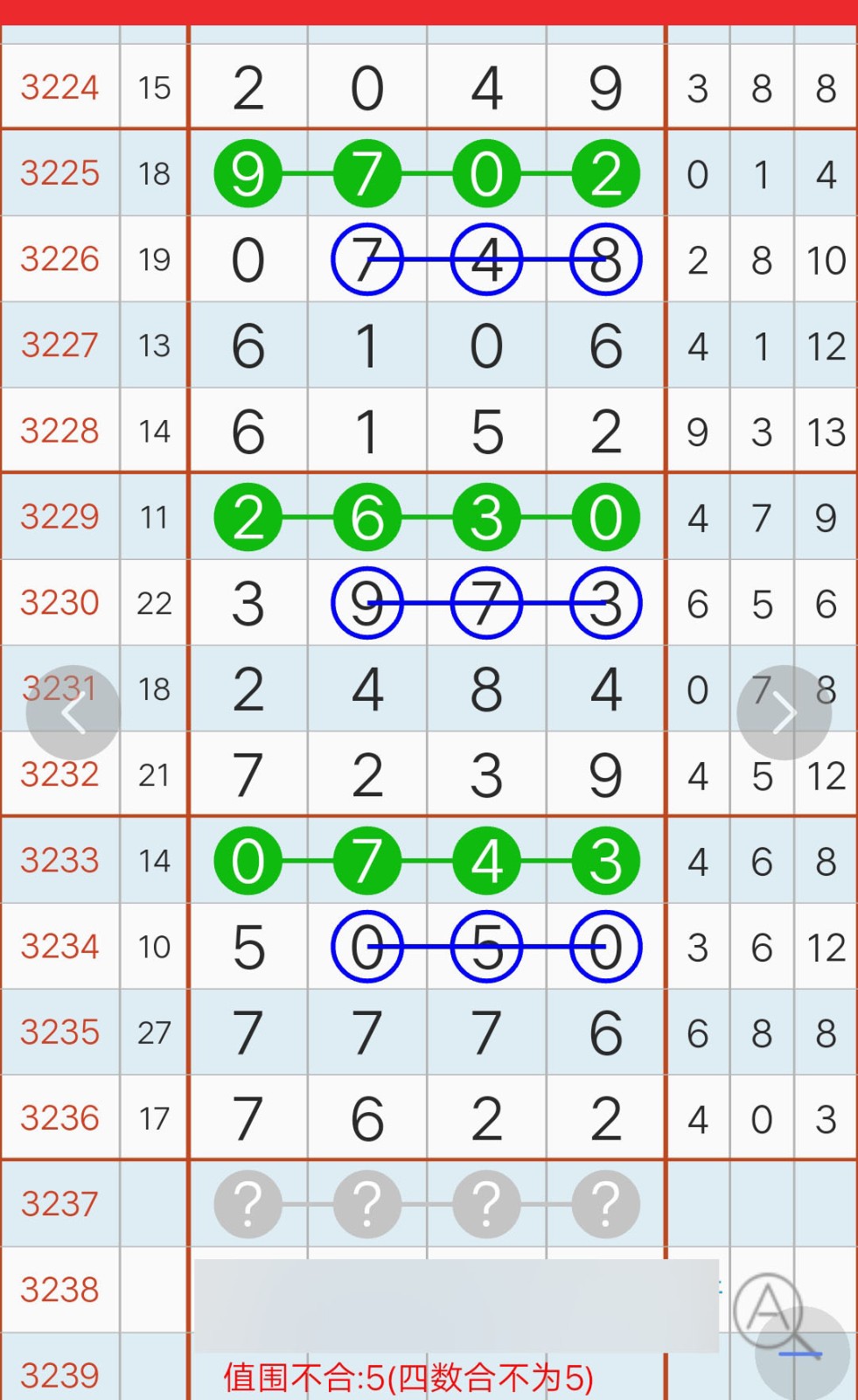Go to the next image with the right arrow

tap(784, 713)
